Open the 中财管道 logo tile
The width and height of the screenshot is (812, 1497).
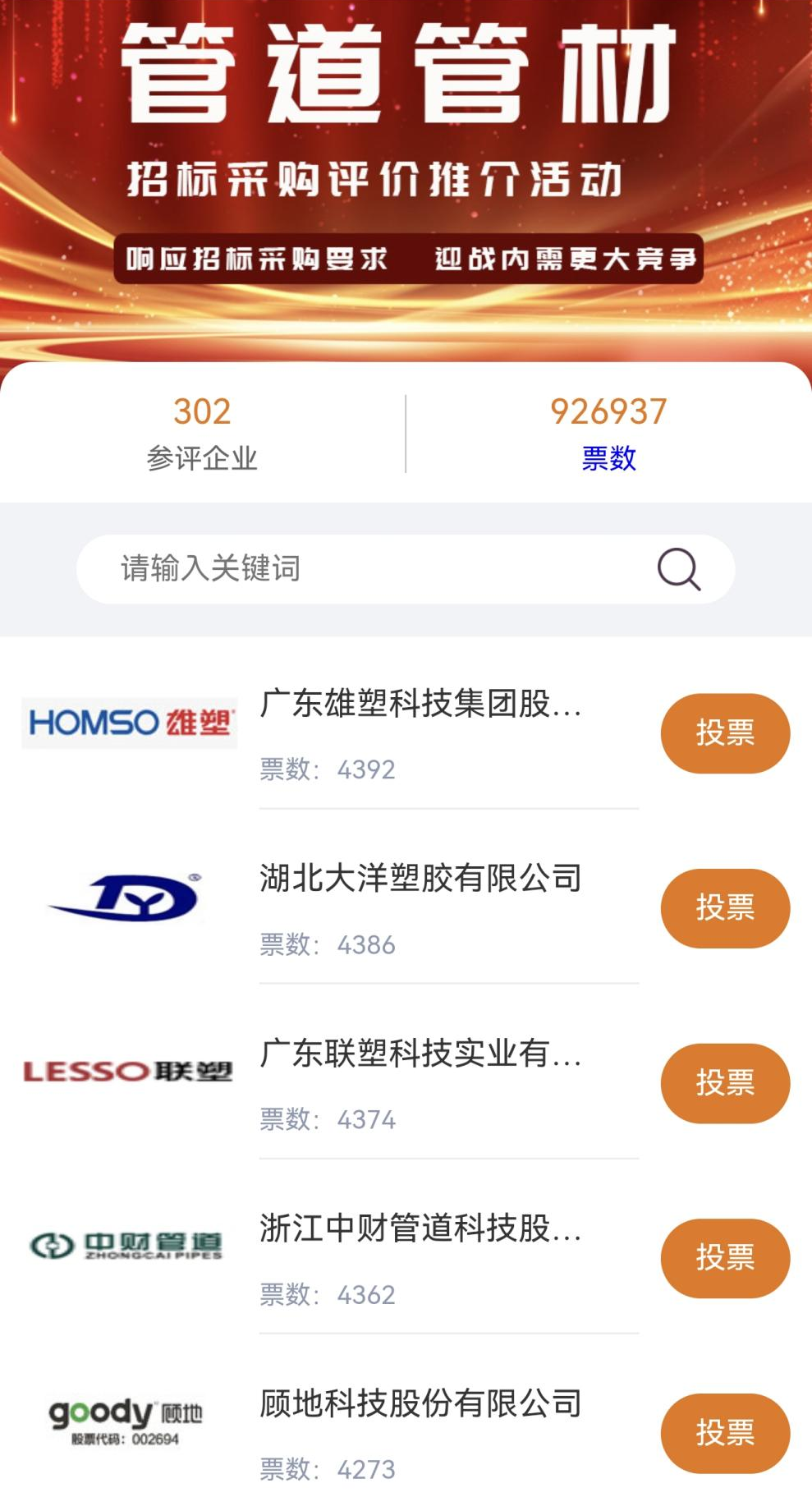[x=127, y=1246]
